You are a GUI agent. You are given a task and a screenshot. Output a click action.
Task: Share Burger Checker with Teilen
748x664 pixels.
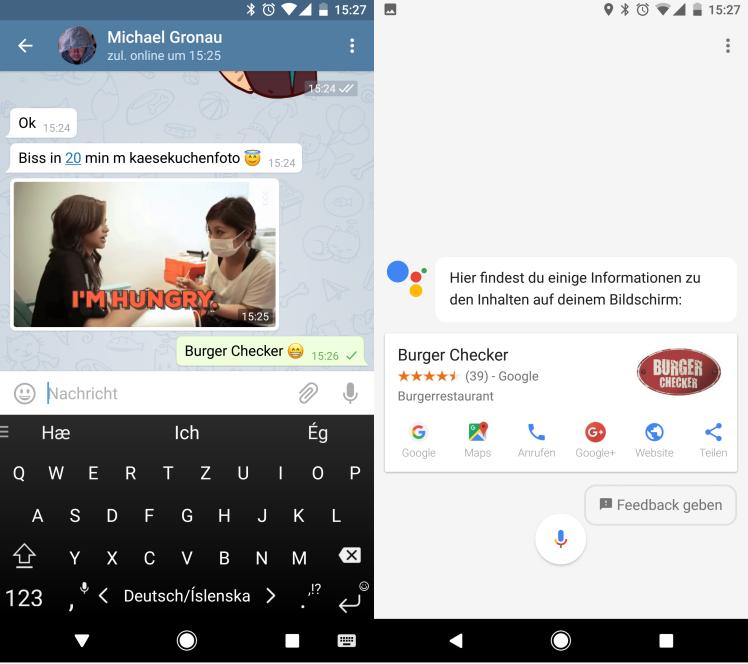[713, 440]
